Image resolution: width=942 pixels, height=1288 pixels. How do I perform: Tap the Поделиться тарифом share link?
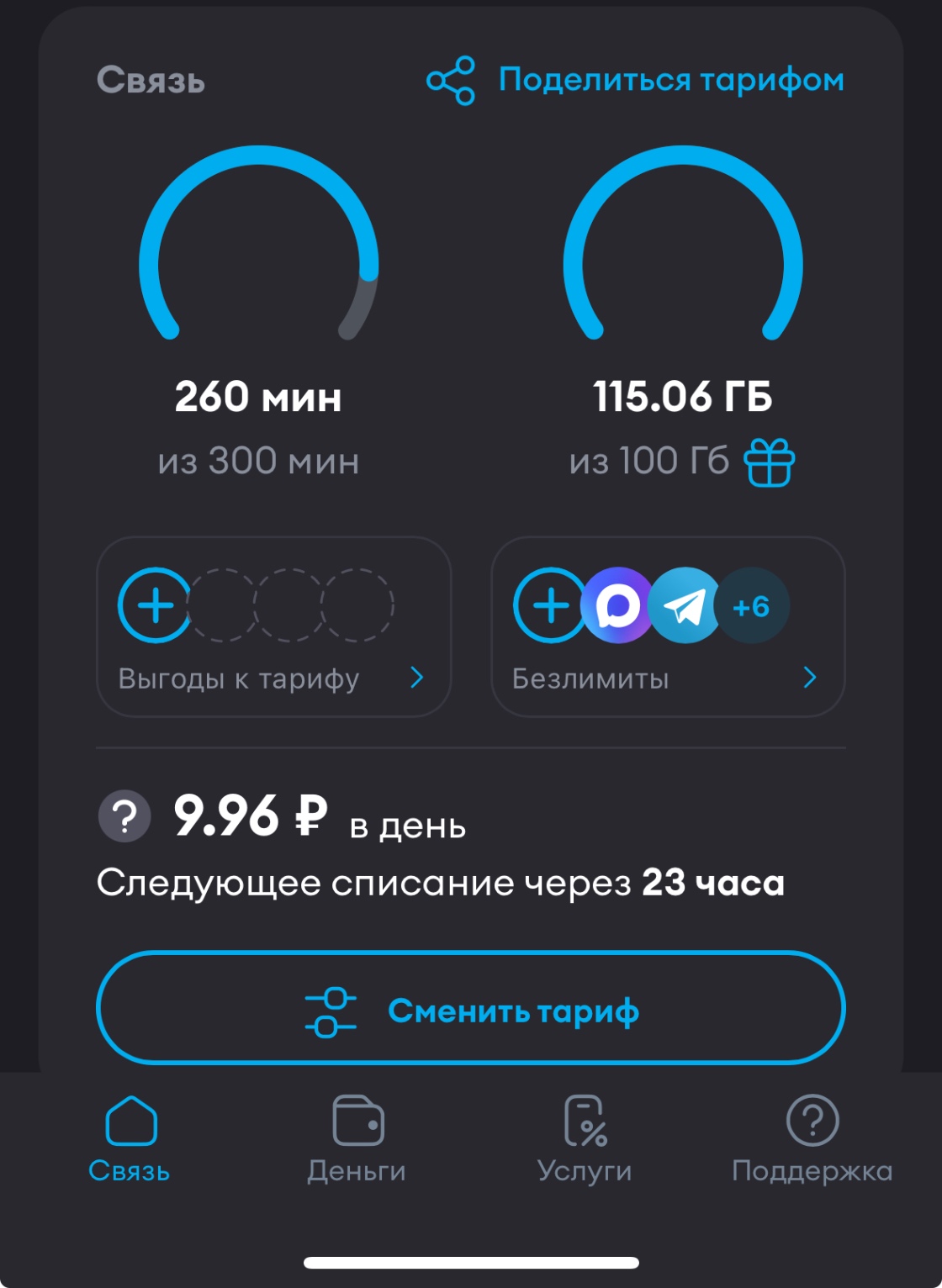[x=636, y=81]
